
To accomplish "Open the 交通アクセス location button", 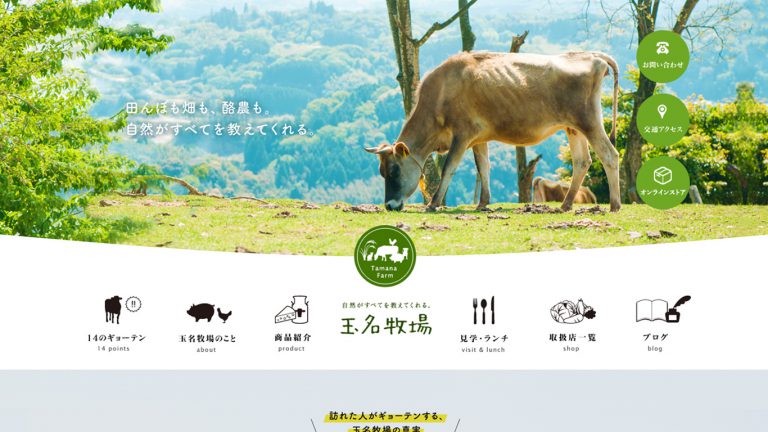I will coord(663,119).
